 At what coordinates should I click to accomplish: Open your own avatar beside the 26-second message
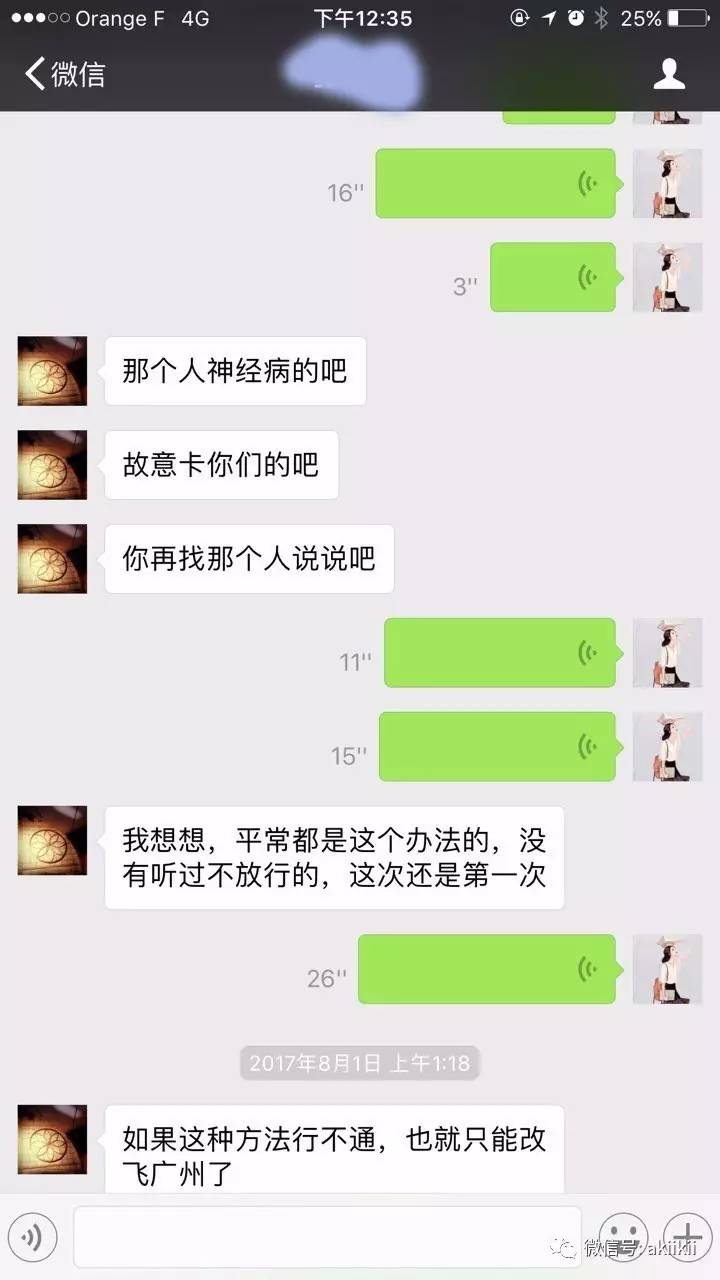click(x=667, y=969)
